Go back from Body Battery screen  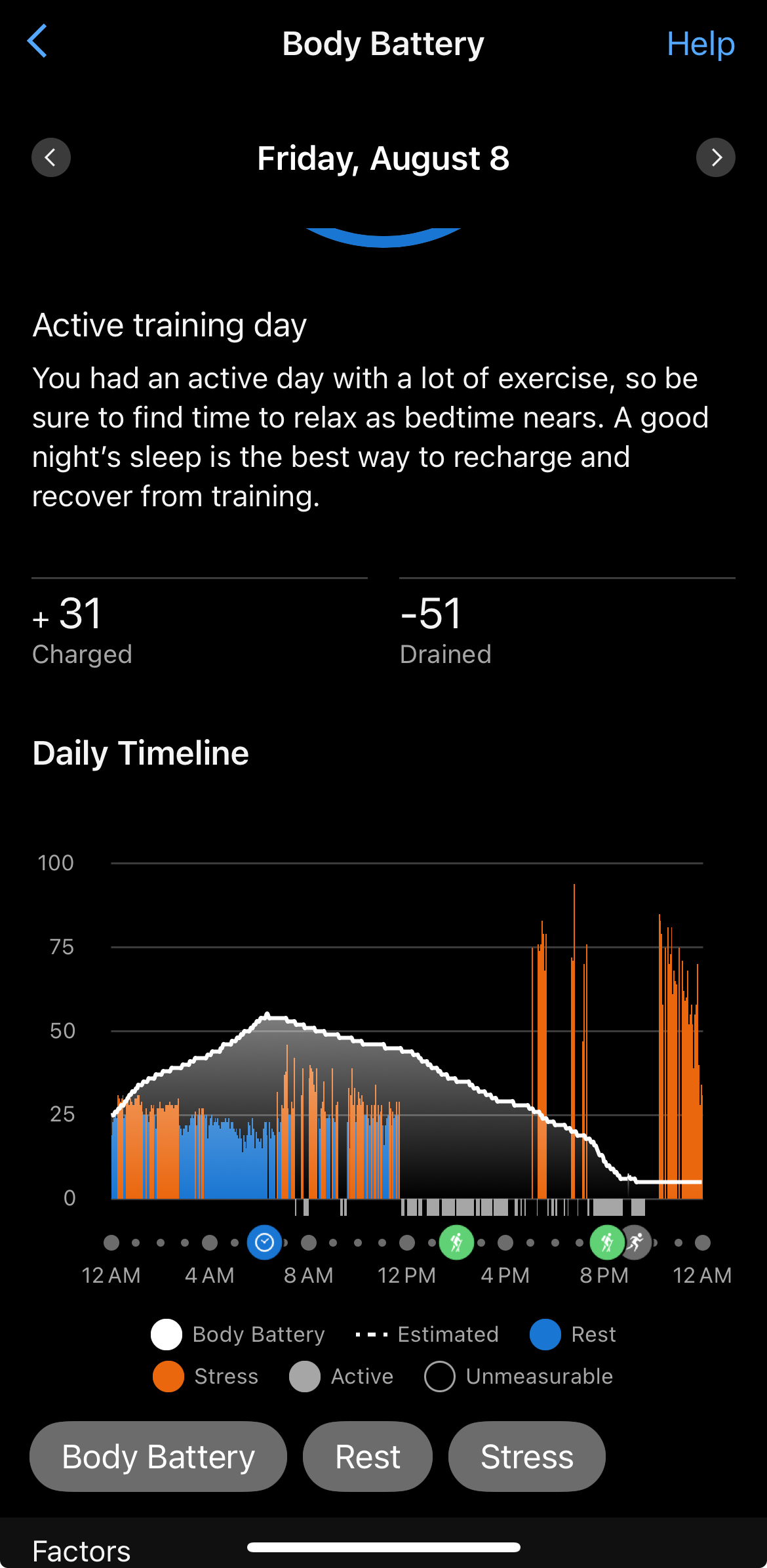[x=37, y=42]
